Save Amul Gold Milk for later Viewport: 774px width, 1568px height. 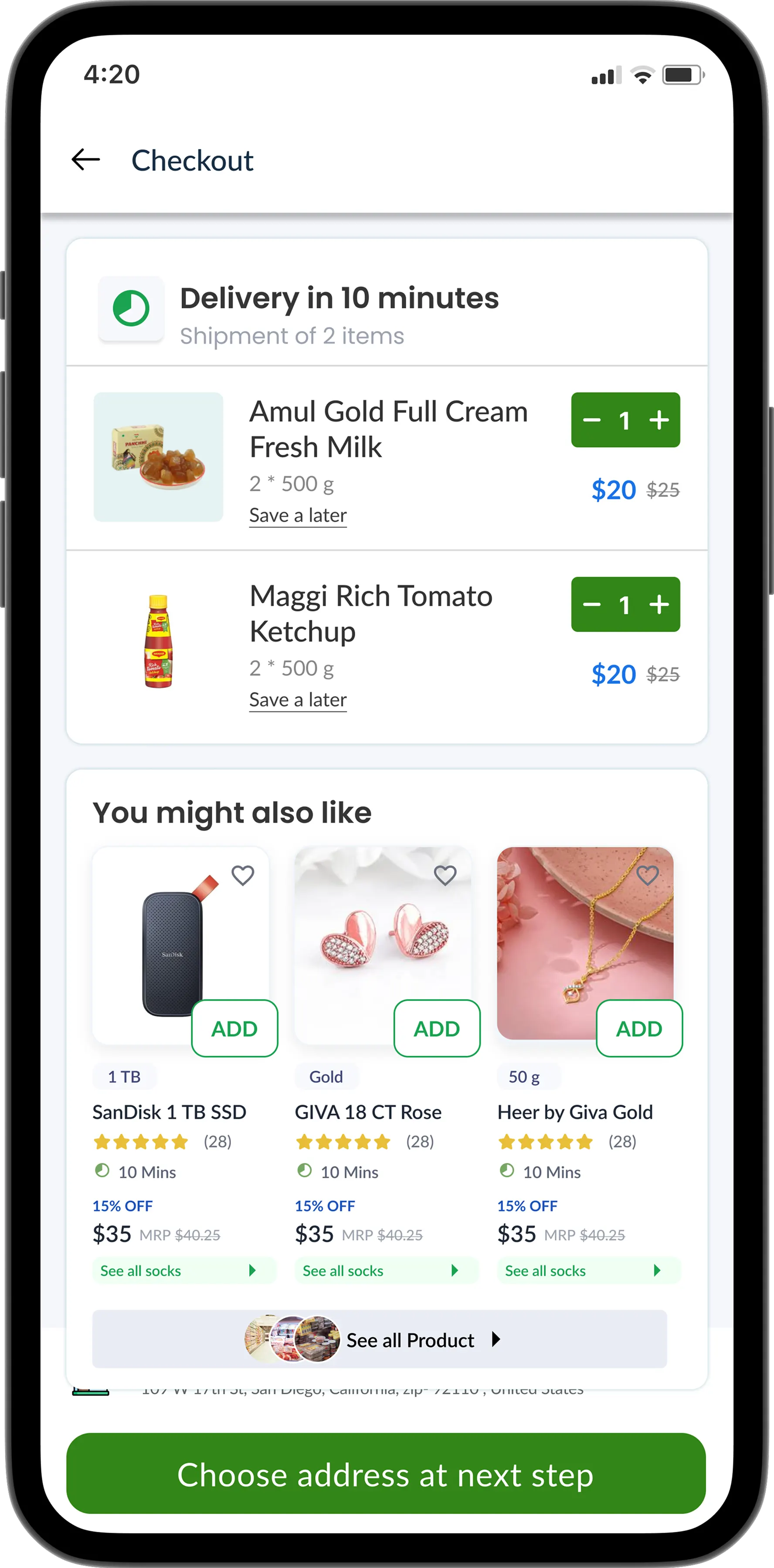tap(298, 516)
